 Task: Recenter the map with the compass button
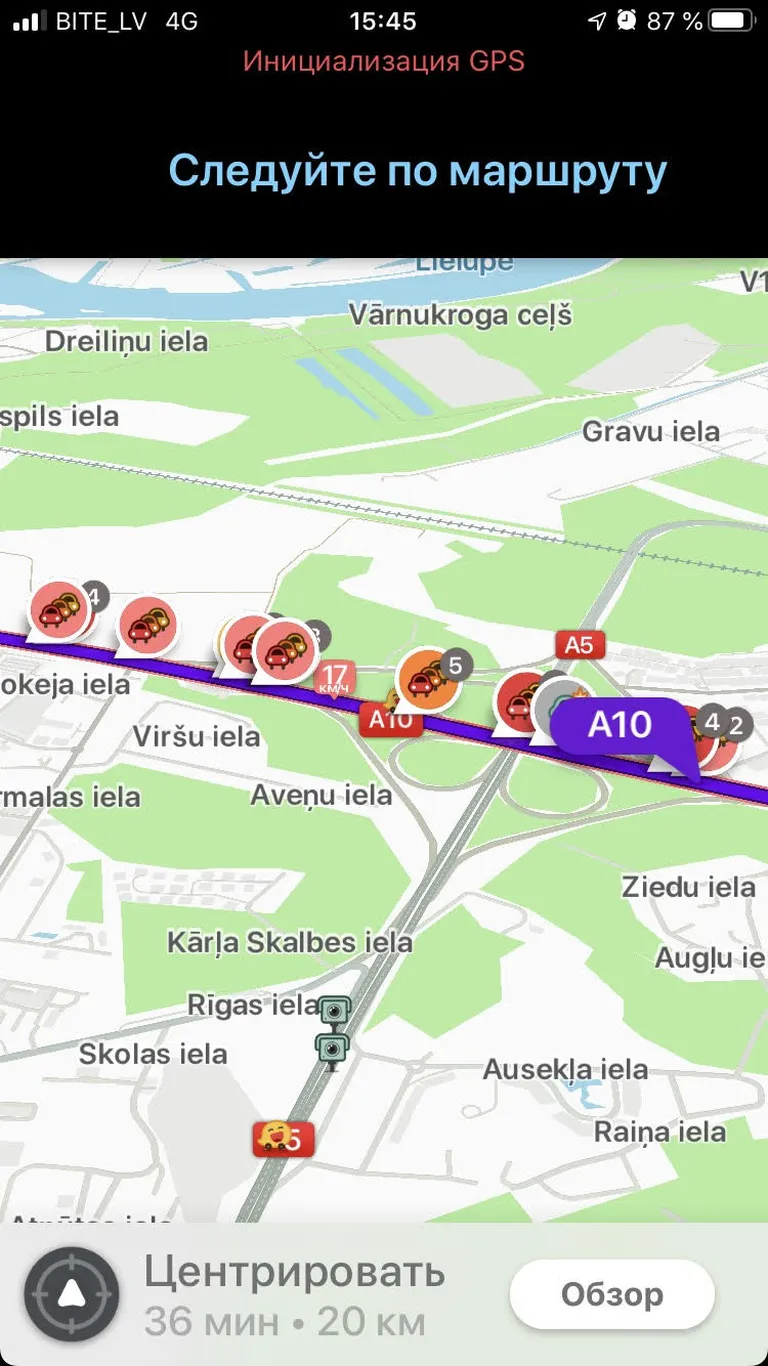[71, 1294]
